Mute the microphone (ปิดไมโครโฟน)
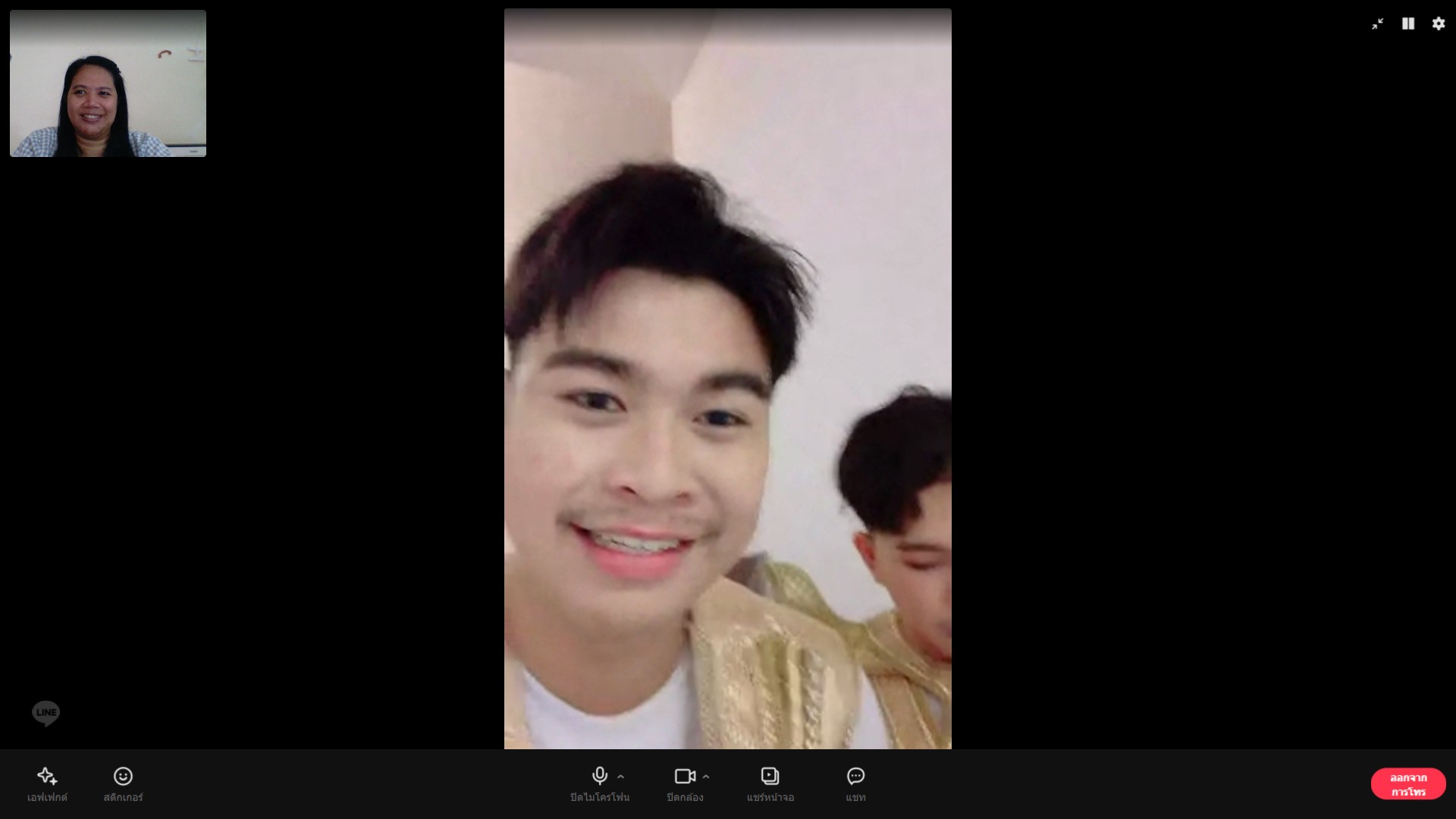1456x819 pixels. coord(599,783)
